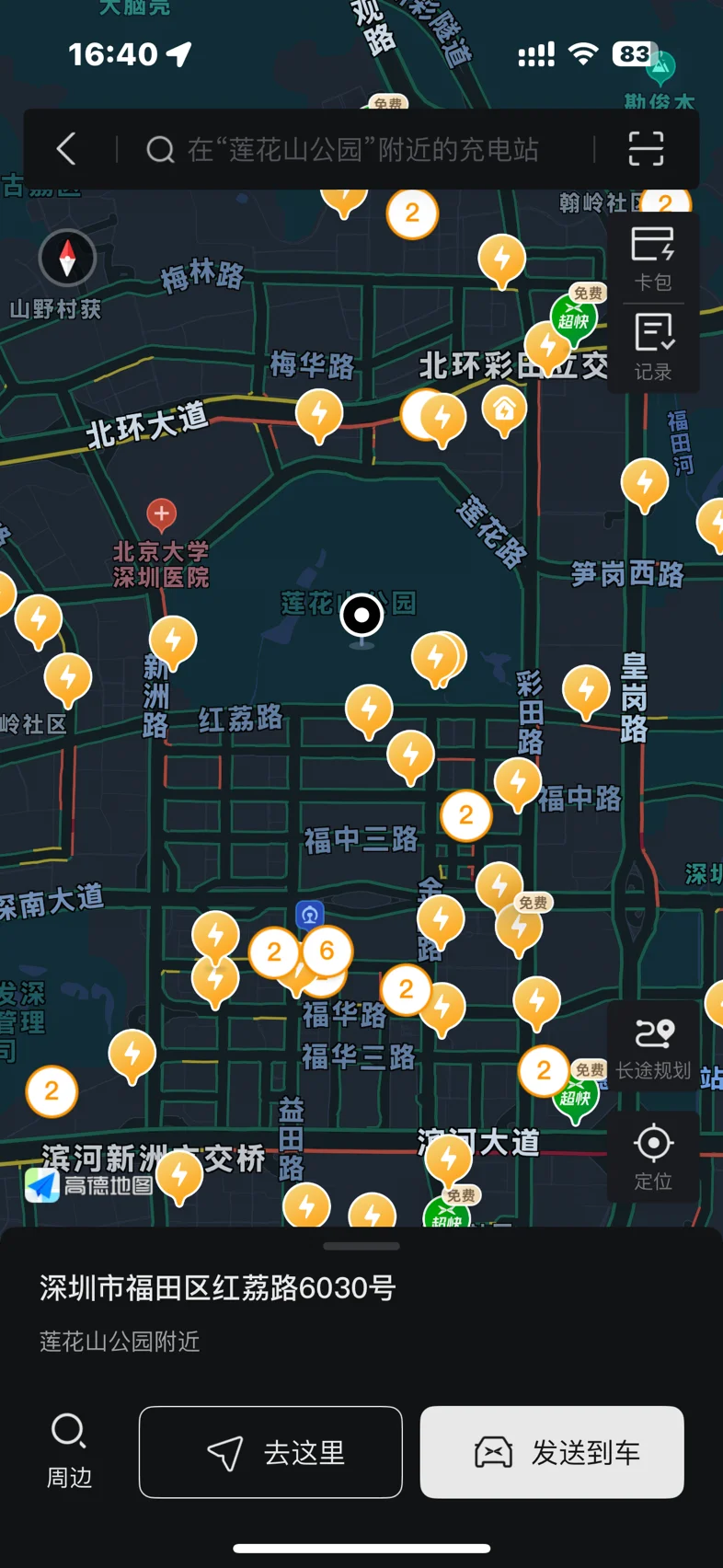Screen dimensions: 723x1568
Task: View 记录 charging records
Action: (653, 348)
